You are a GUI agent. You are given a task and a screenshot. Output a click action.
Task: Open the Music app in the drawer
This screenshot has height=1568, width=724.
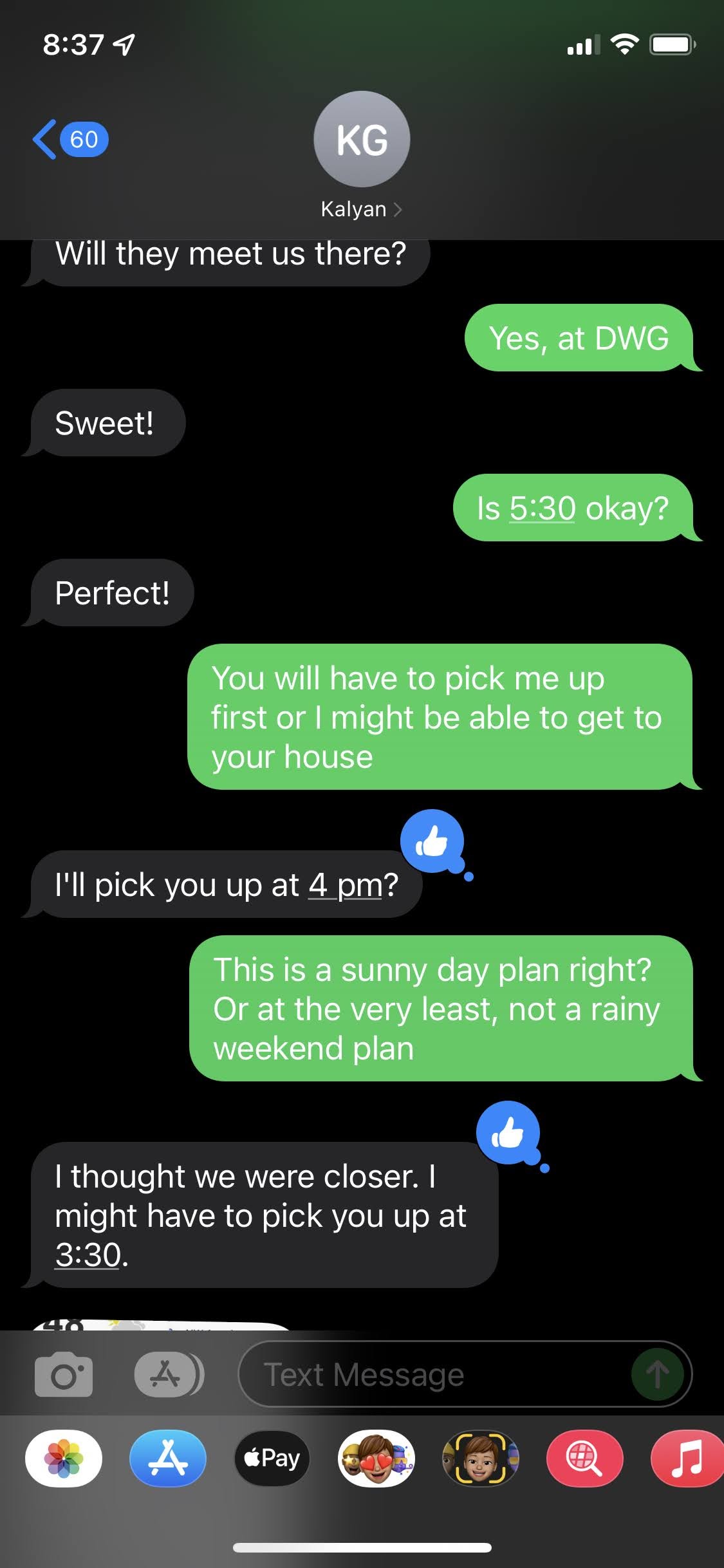686,1459
